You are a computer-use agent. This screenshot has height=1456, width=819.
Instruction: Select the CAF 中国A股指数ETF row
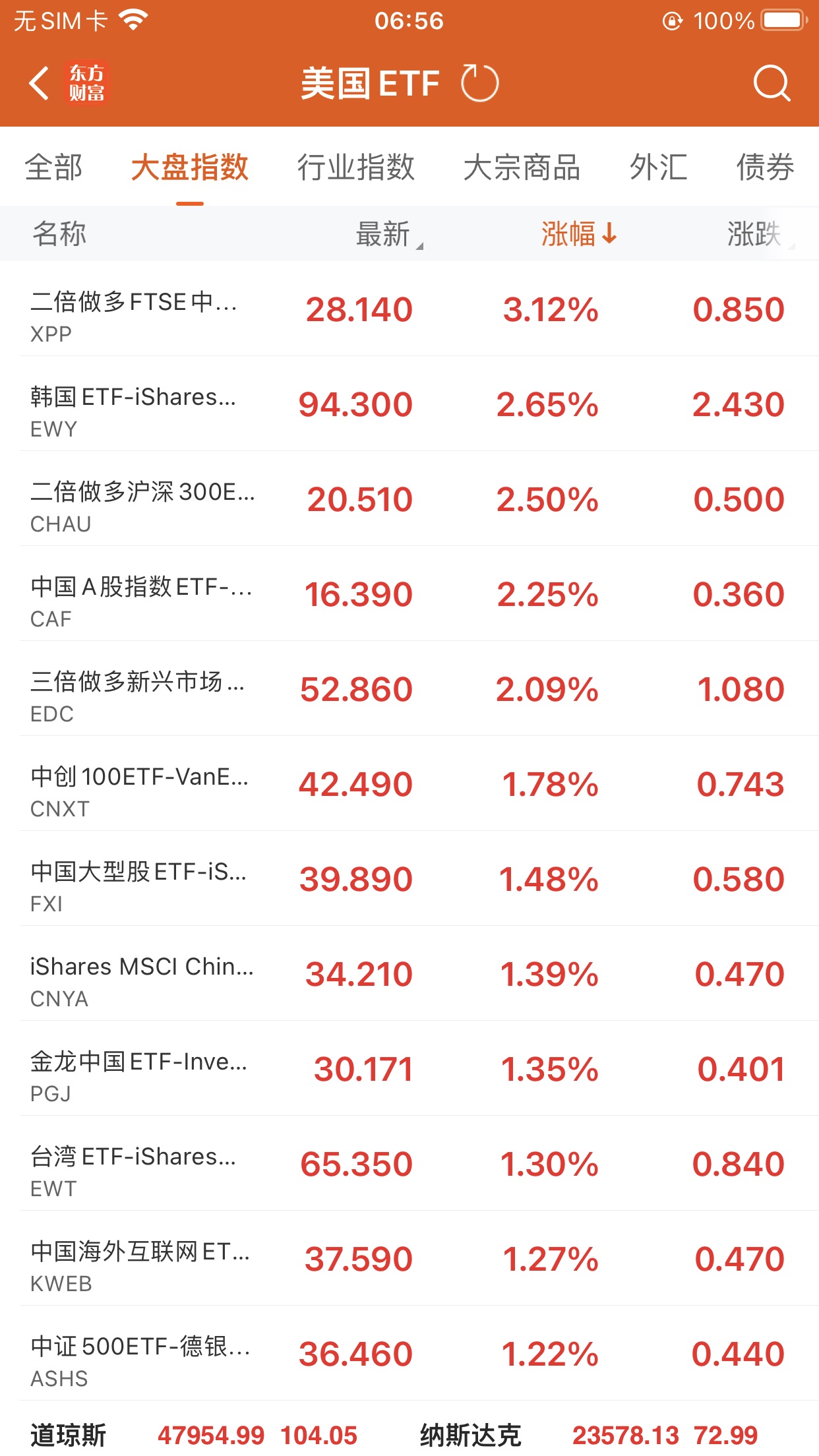coord(409,595)
